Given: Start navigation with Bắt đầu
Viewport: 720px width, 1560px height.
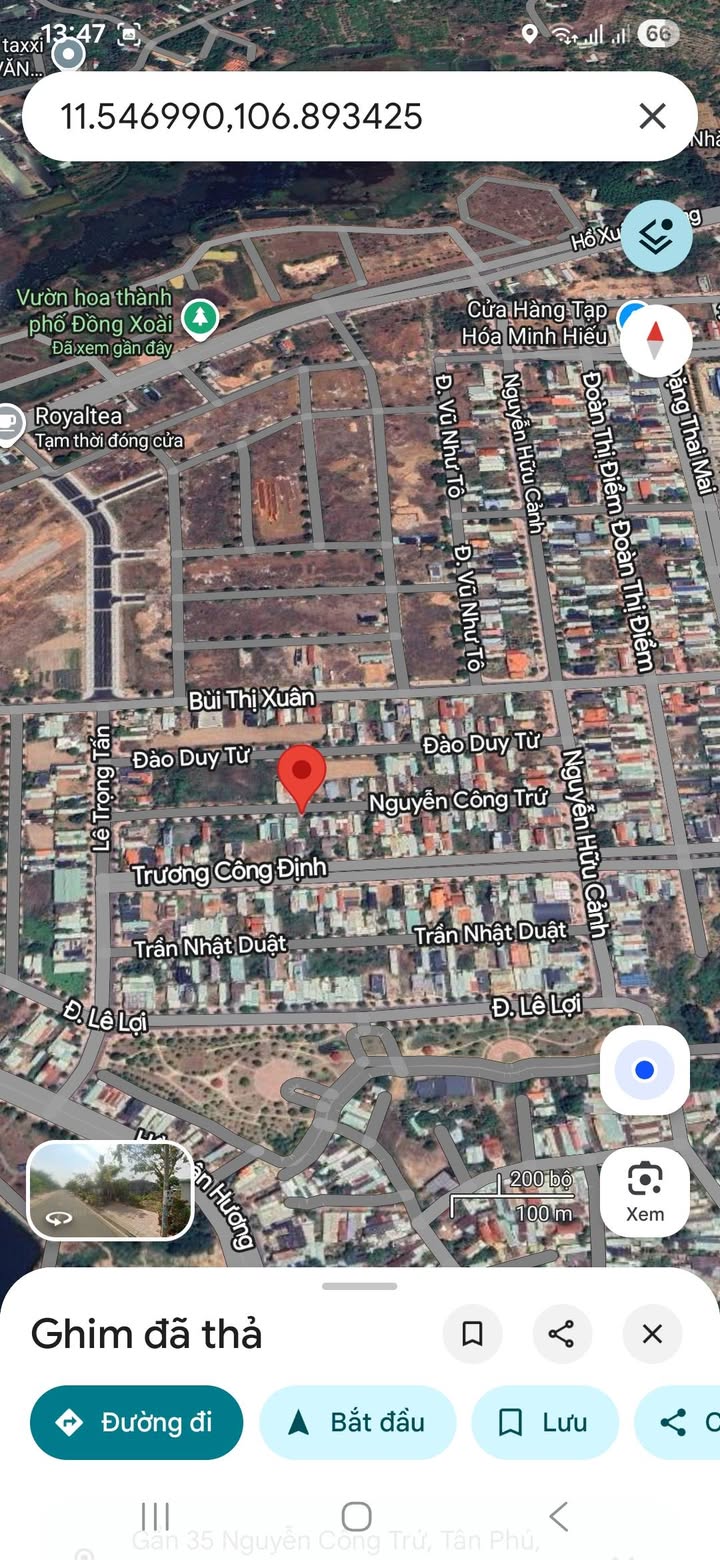Looking at the screenshot, I should [358, 1422].
